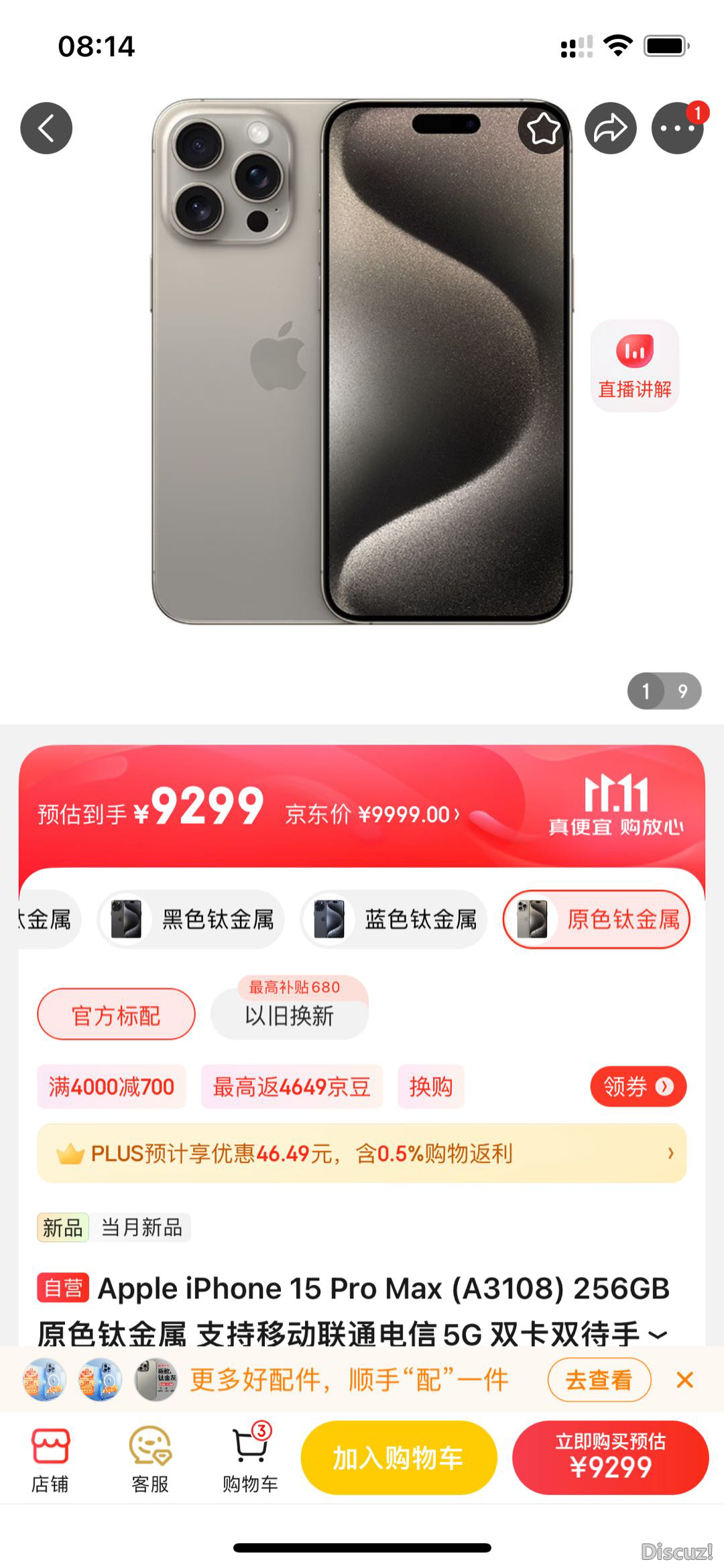724x1568 pixels.
Task: View the 京东价 ¥9999.00 price details
Action: point(373,814)
